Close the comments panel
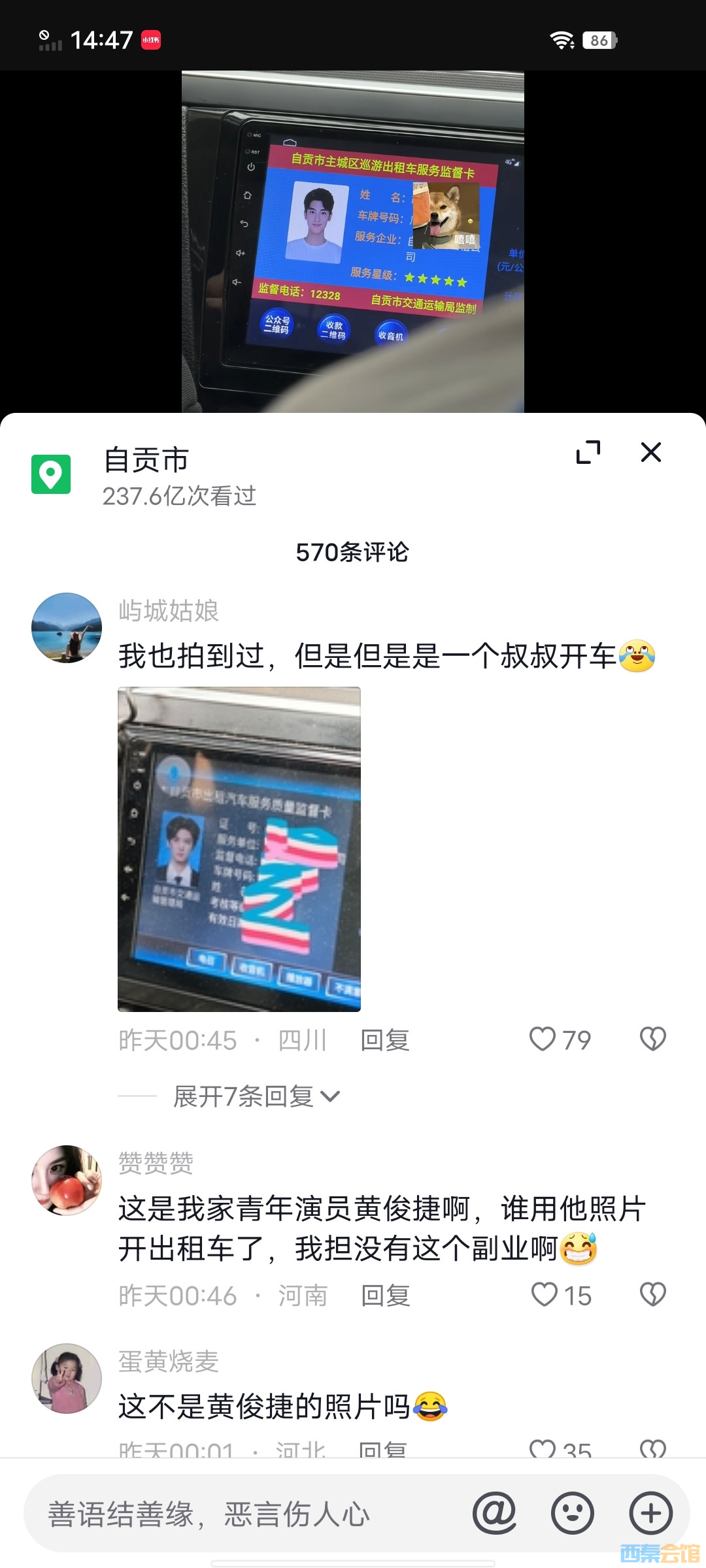Image resolution: width=706 pixels, height=1568 pixels. point(650,452)
